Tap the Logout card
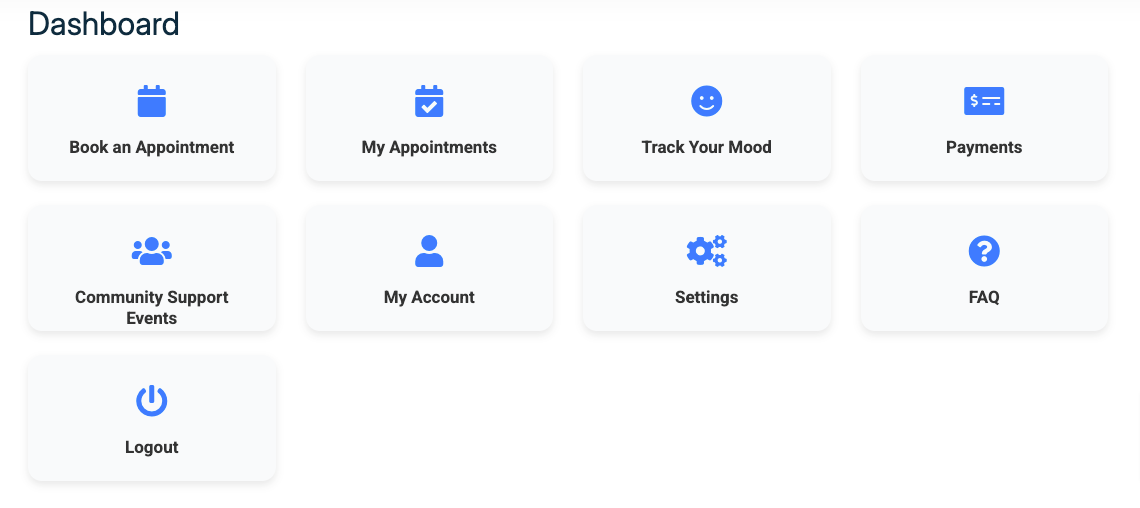Image resolution: width=1140 pixels, height=508 pixels. pyautogui.click(x=152, y=420)
